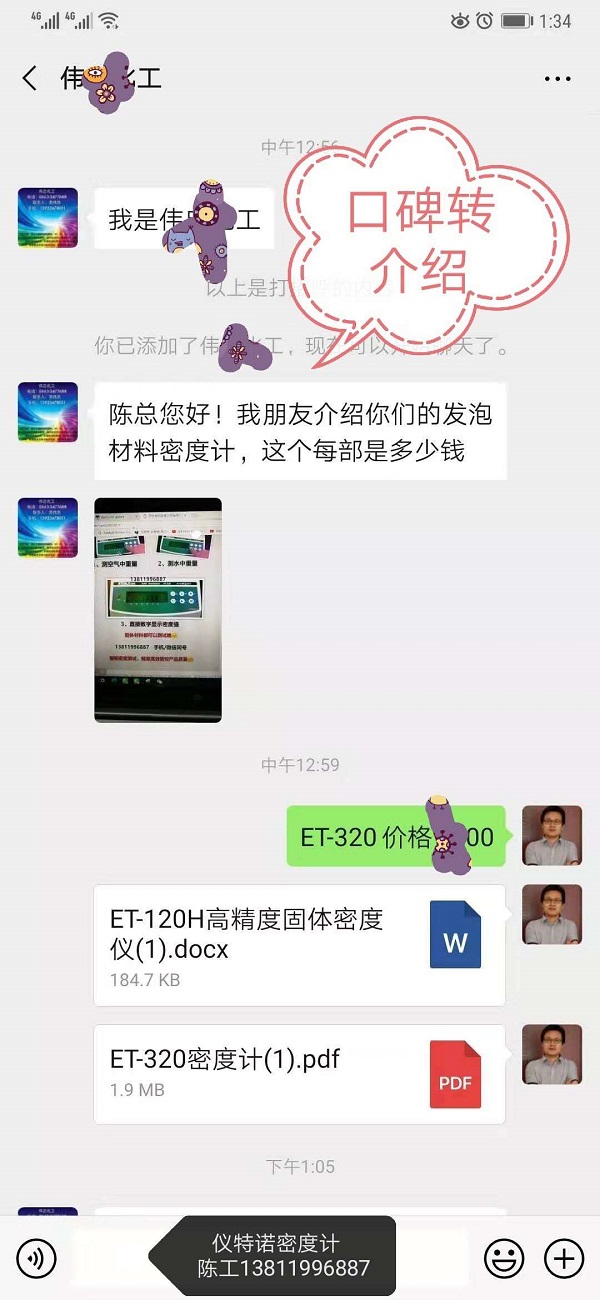Screen dimensions: 600x1300
Task: View the contact's profile avatar beside 陈总您好
Action: click(x=48, y=412)
